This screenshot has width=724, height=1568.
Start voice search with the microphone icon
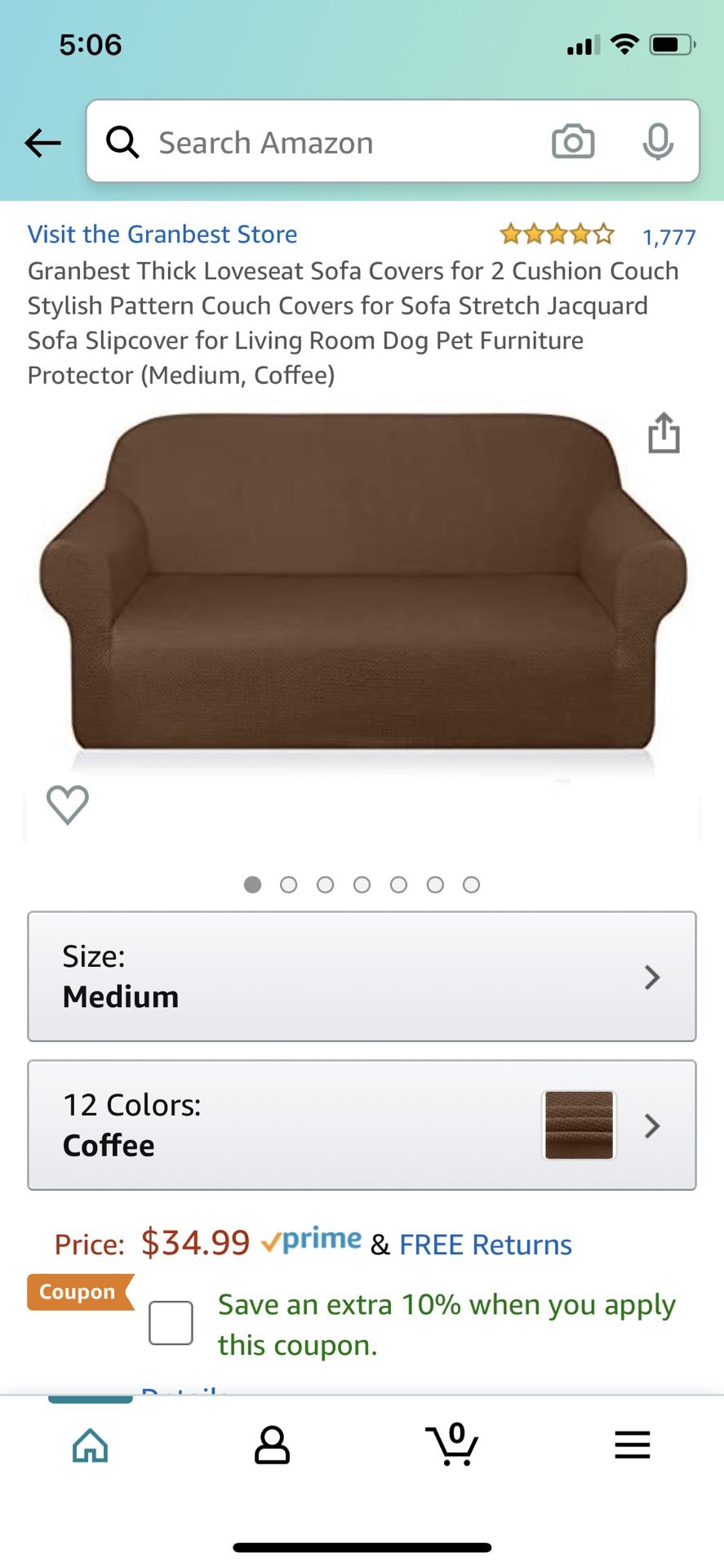pos(659,141)
